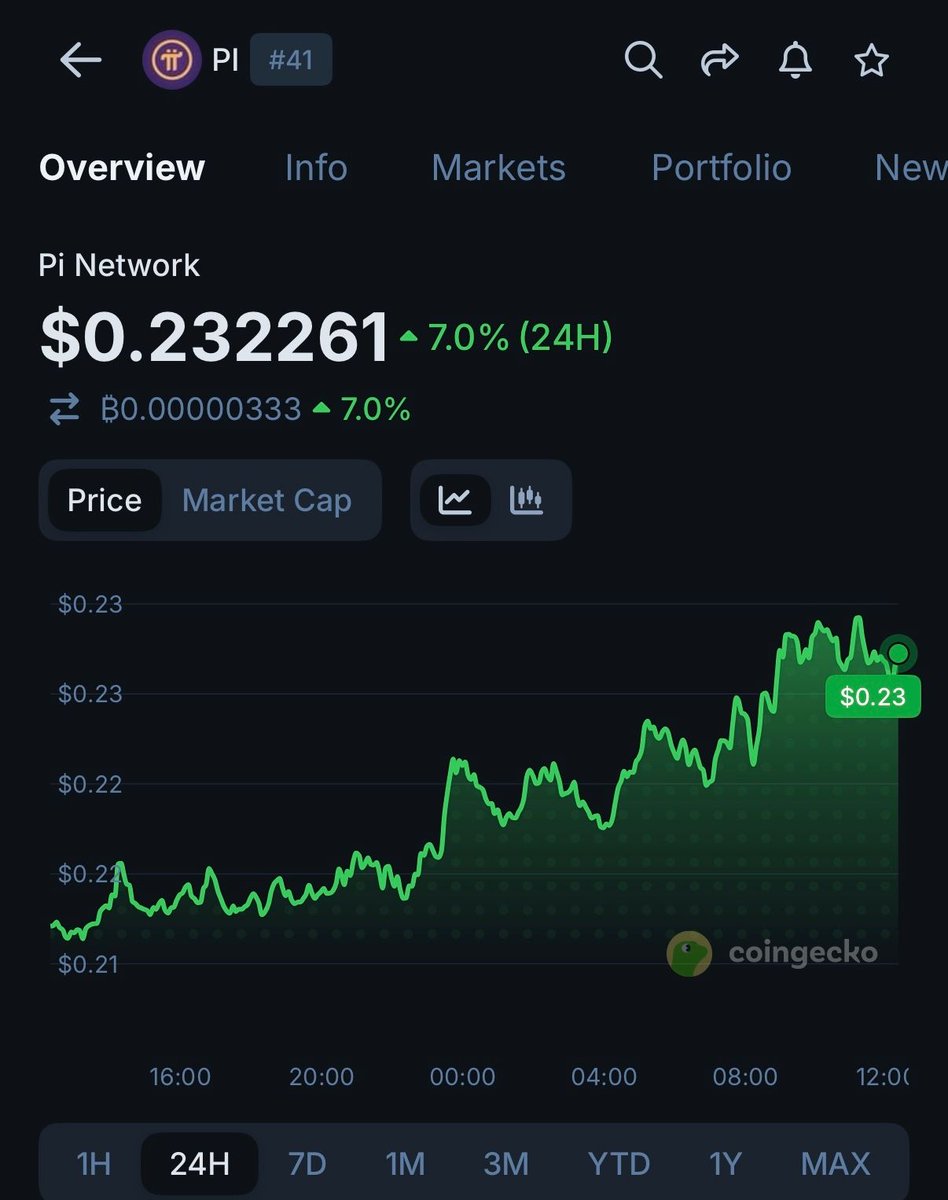Select the 7D time range
This screenshot has height=1200, width=948.
coord(307,1164)
